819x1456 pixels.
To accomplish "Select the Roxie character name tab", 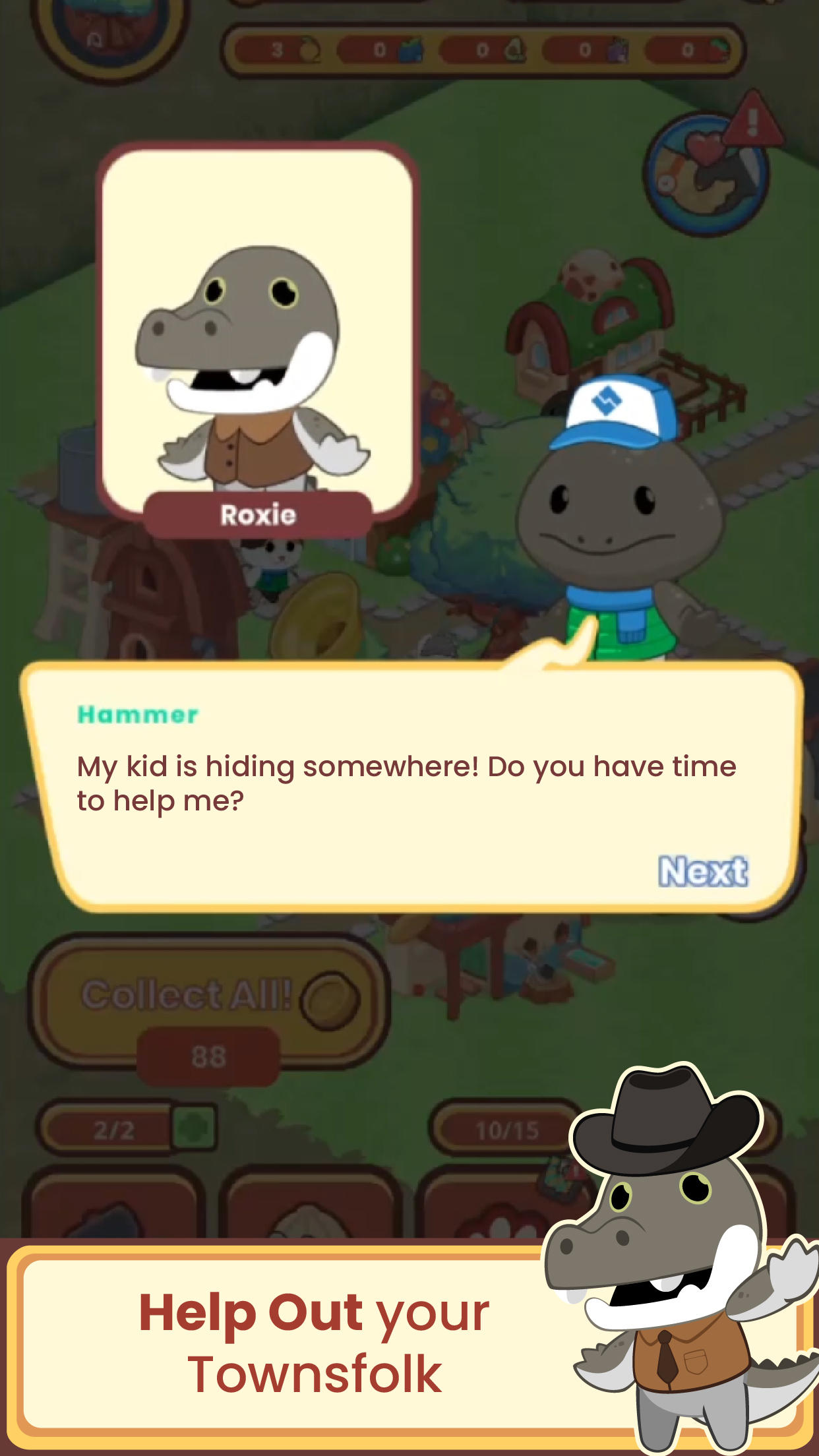I will 259,516.
